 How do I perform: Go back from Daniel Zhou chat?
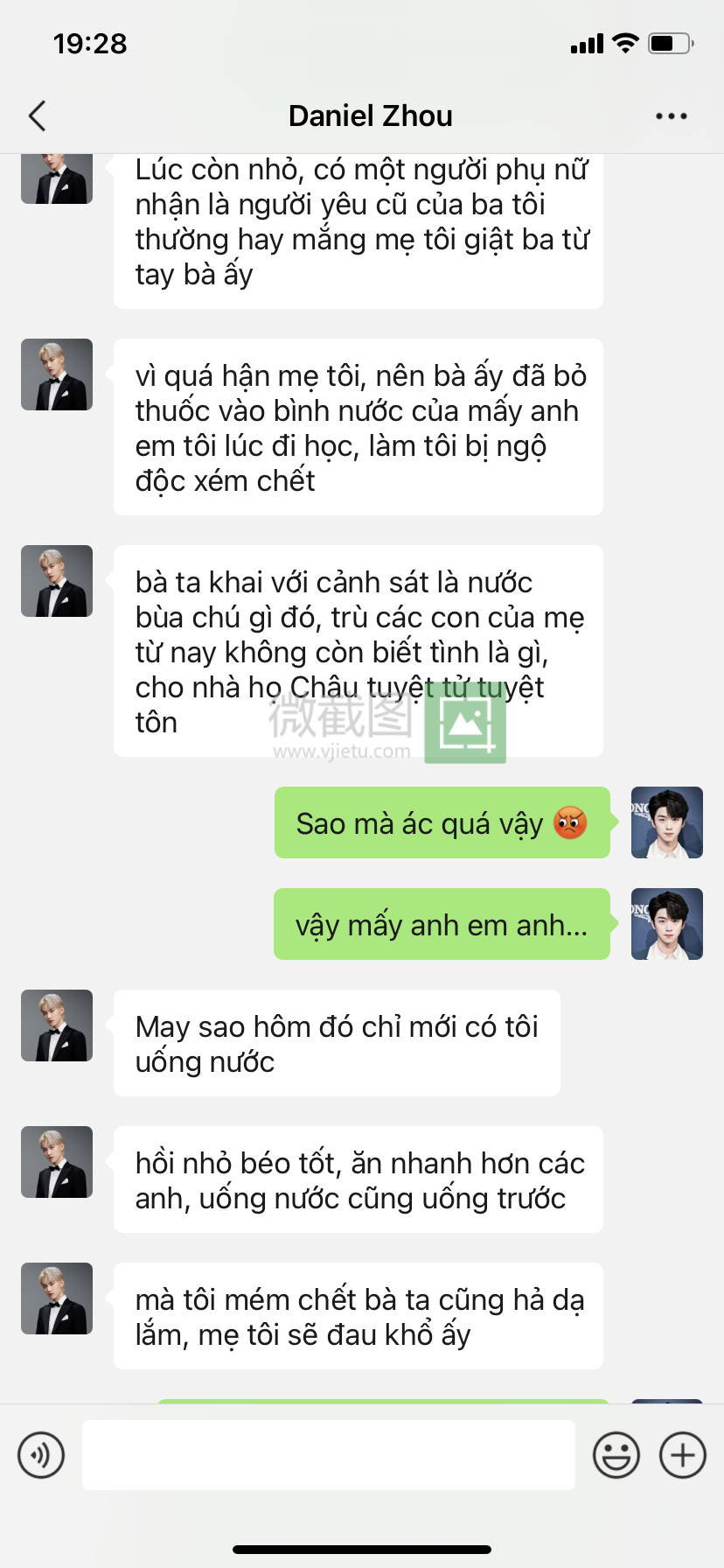(37, 115)
